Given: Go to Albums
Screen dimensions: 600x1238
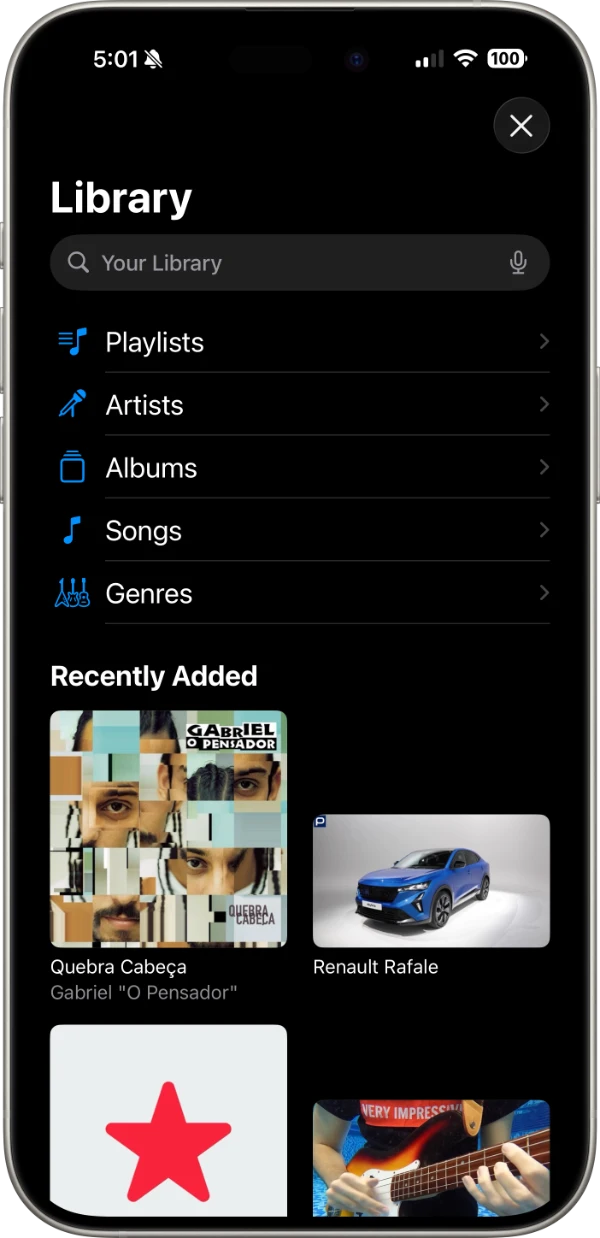Looking at the screenshot, I should (x=300, y=468).
